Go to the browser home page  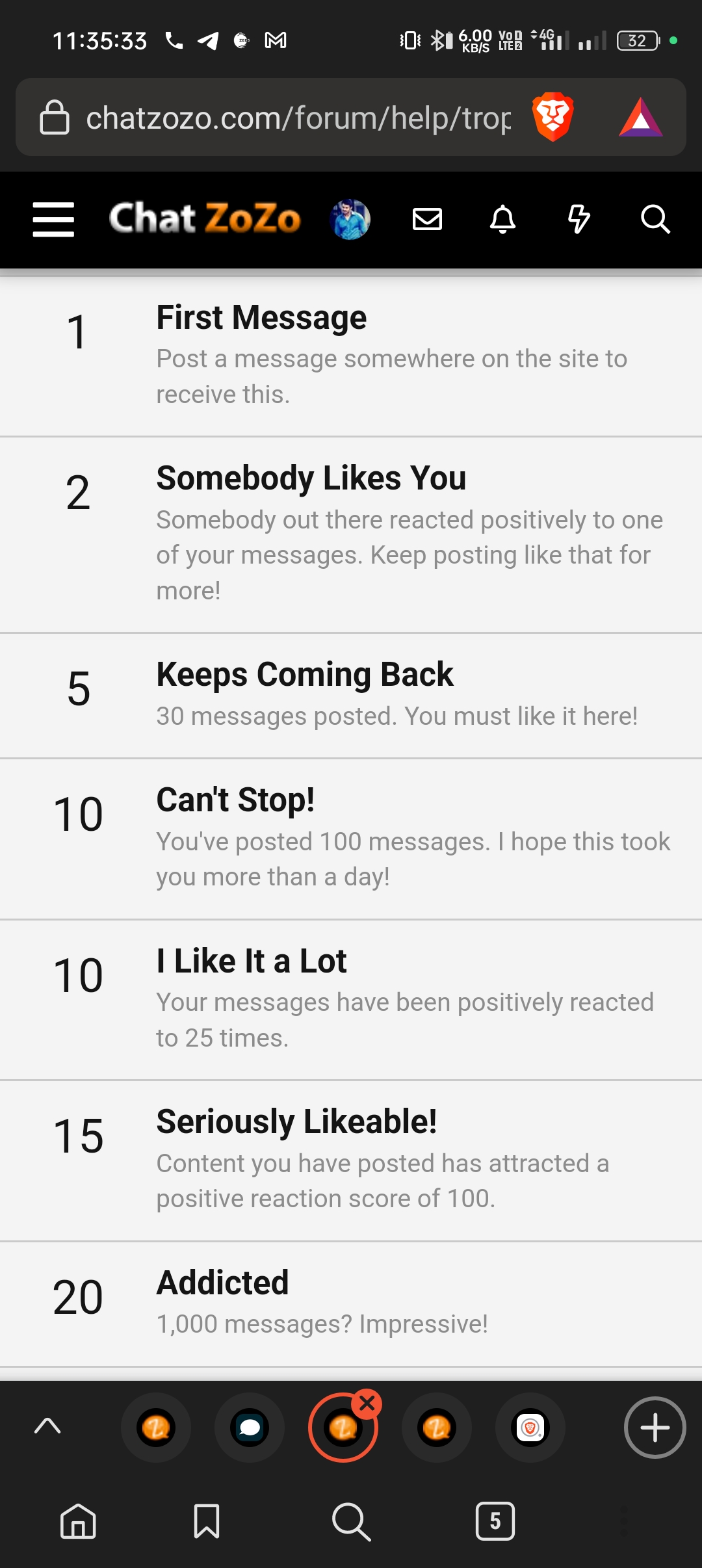[78, 1521]
